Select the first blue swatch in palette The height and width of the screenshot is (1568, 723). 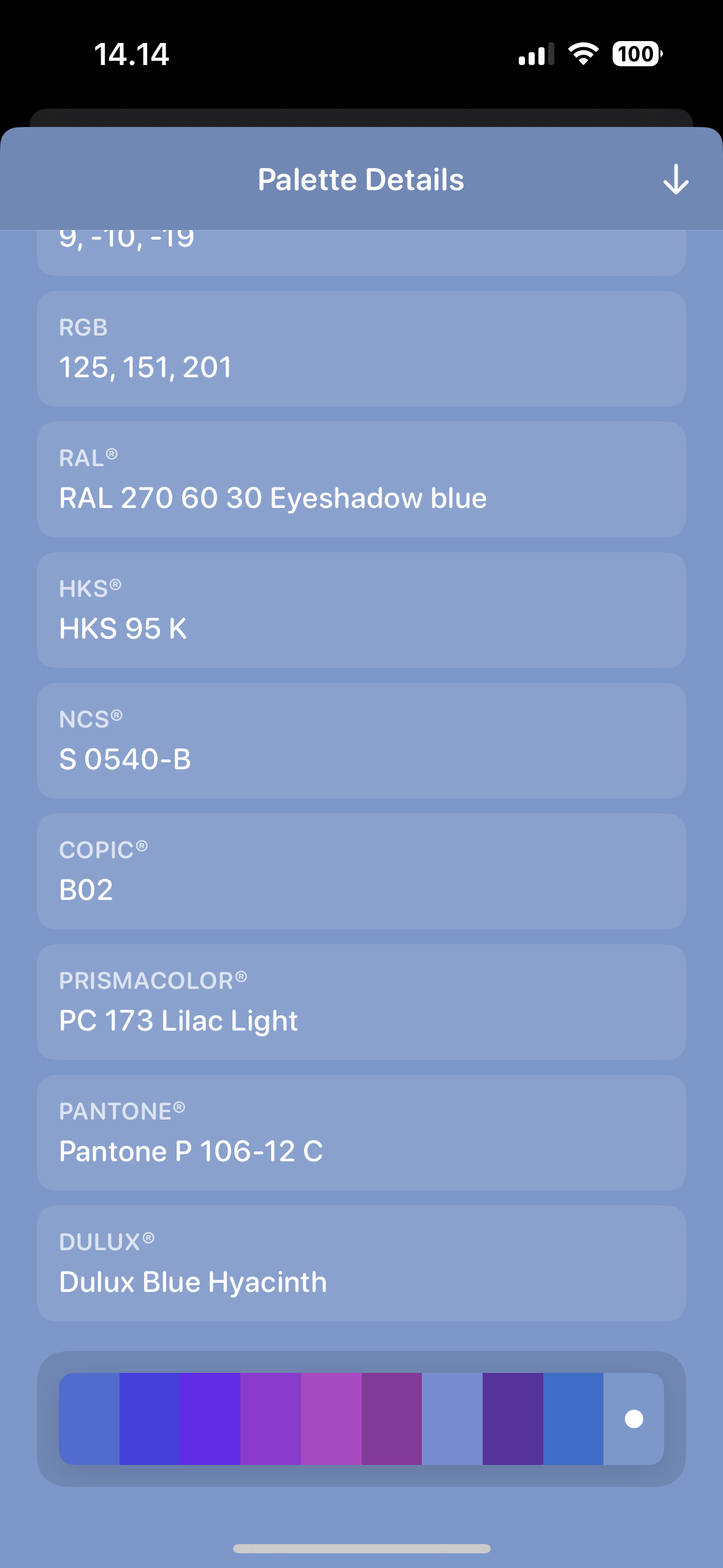coord(90,1418)
